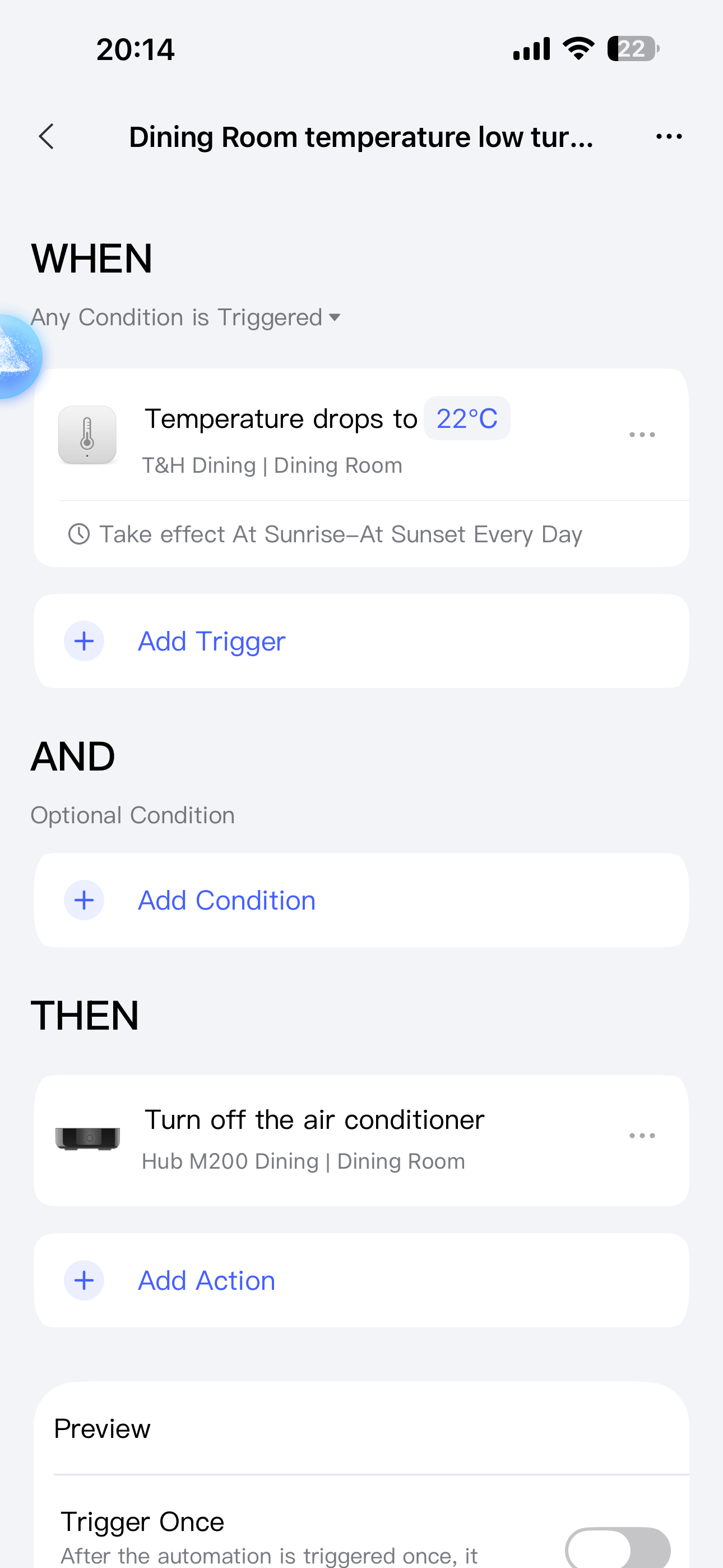The height and width of the screenshot is (1568, 723).
Task: Open the overflow menu in the header
Action: click(668, 136)
